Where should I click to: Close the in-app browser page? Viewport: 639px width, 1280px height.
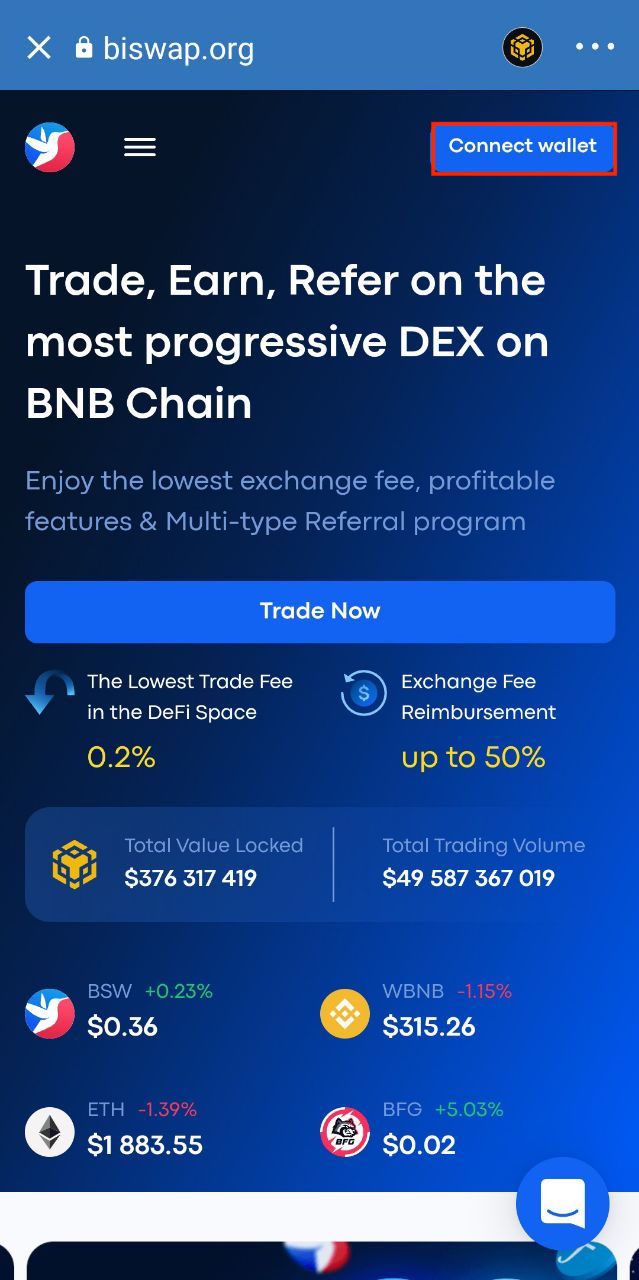[39, 47]
